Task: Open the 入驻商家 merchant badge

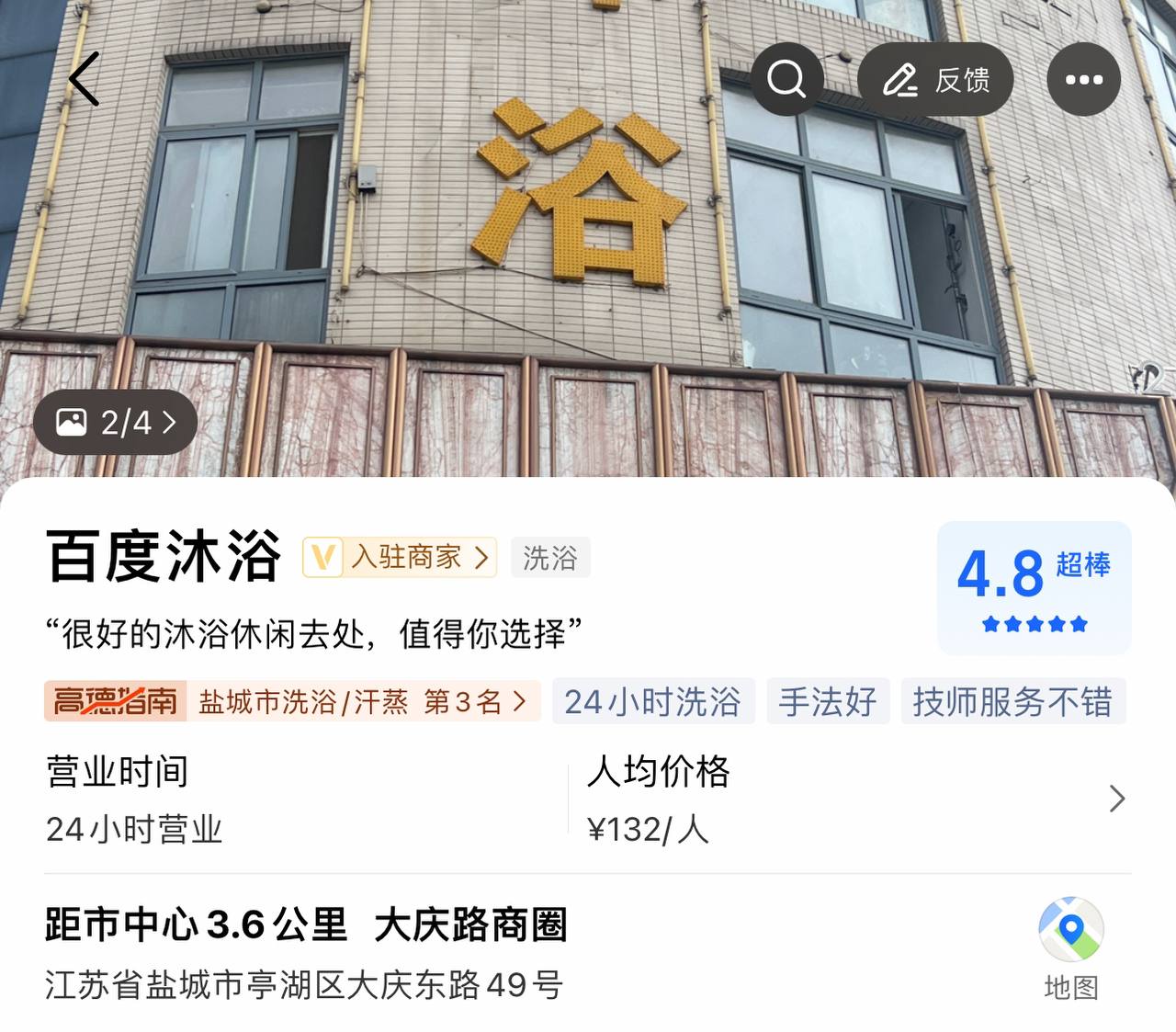Action: point(400,557)
